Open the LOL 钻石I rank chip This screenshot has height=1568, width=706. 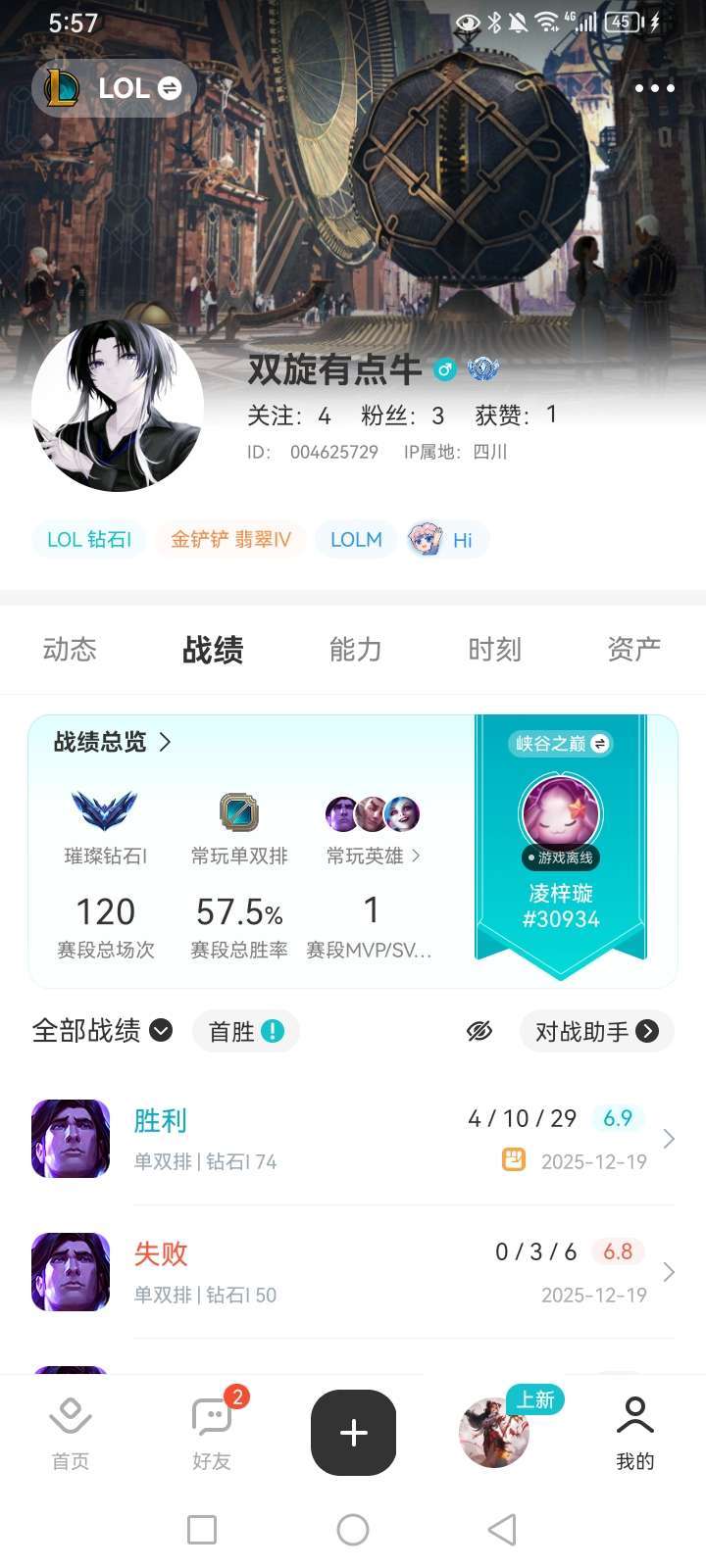(89, 539)
